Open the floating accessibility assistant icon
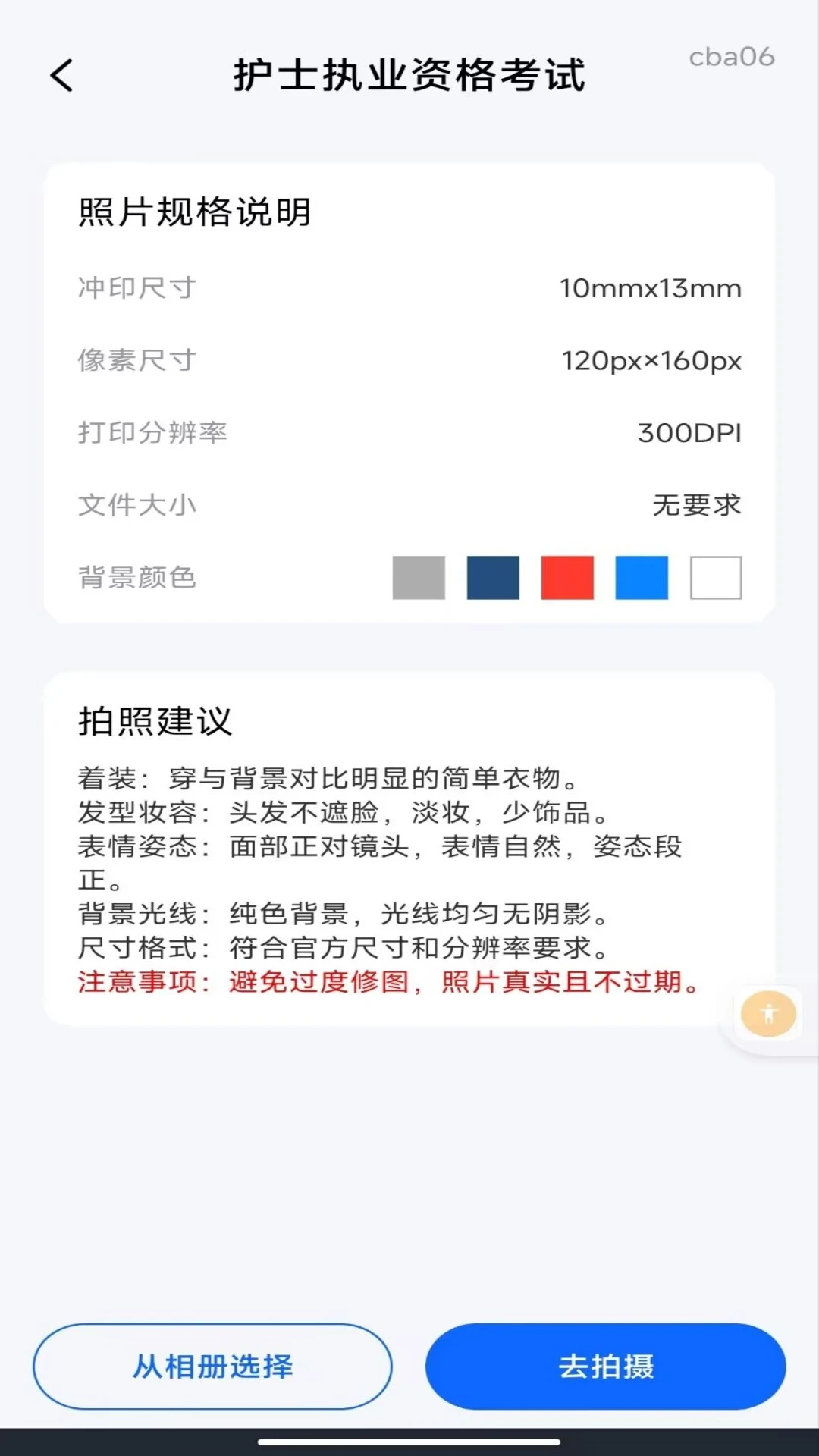The width and height of the screenshot is (819, 1456). point(768,1012)
